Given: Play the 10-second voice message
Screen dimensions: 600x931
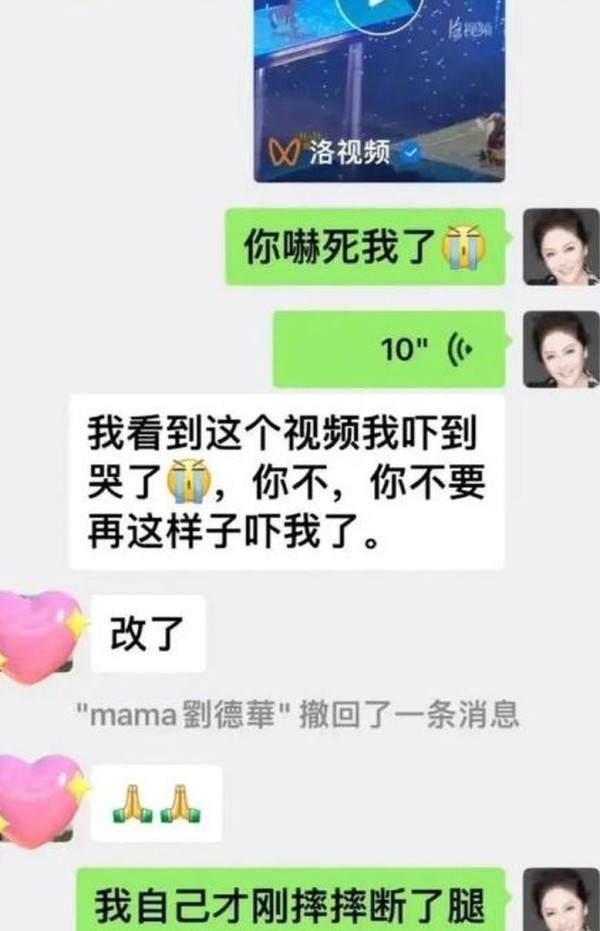Looking at the screenshot, I should tap(389, 349).
